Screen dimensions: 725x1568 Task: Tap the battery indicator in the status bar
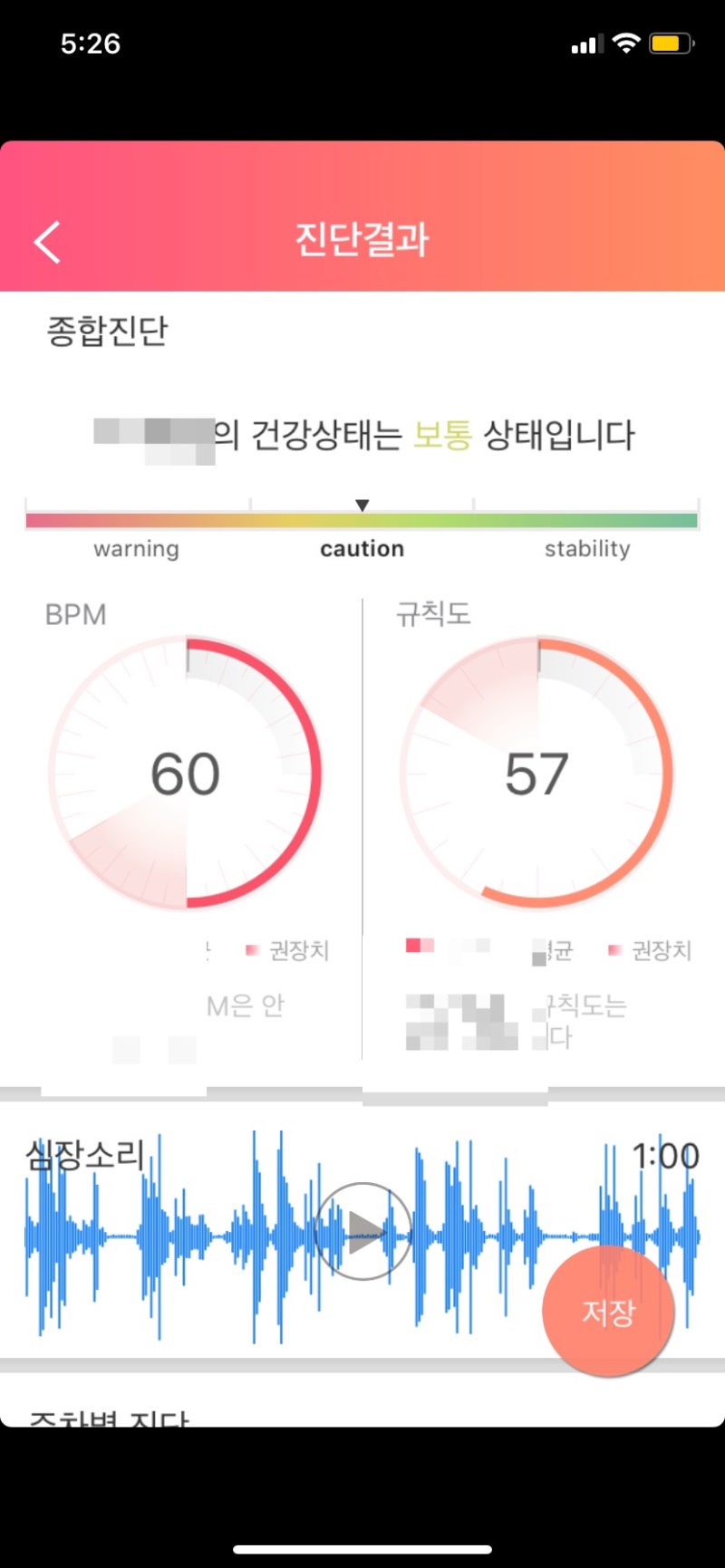tap(670, 43)
